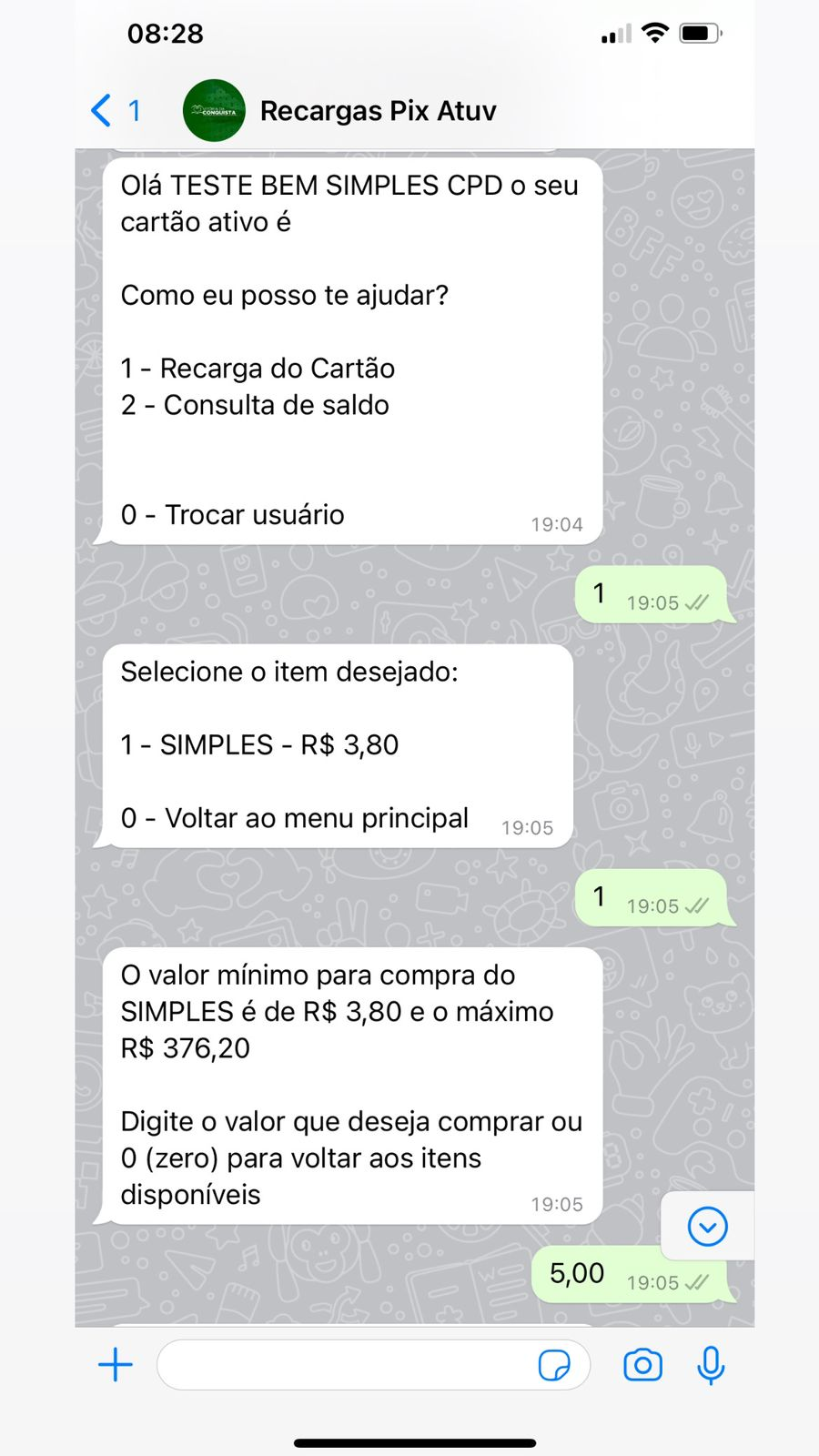Open the camera to send a photo
The height and width of the screenshot is (1456, 819).
pyautogui.click(x=642, y=1365)
